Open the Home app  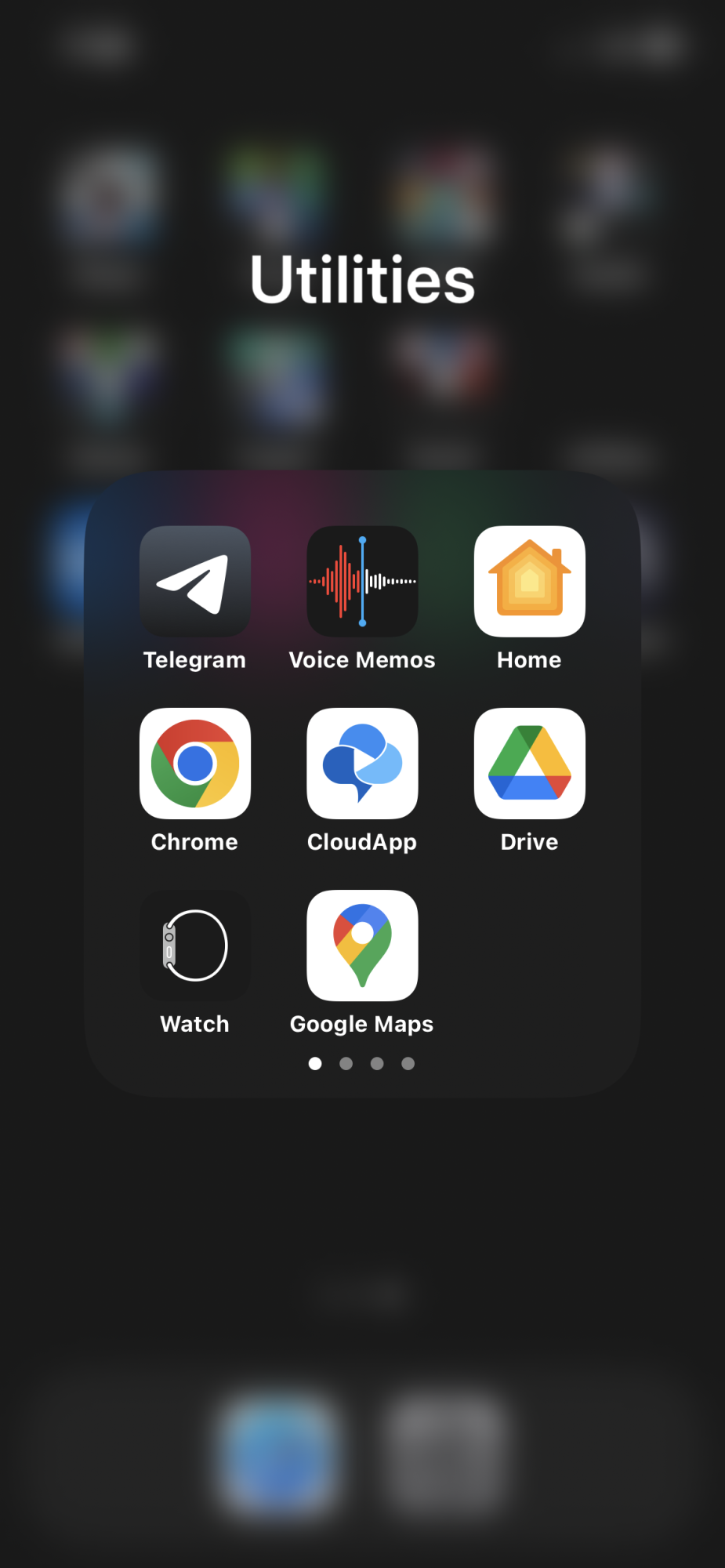click(x=530, y=581)
